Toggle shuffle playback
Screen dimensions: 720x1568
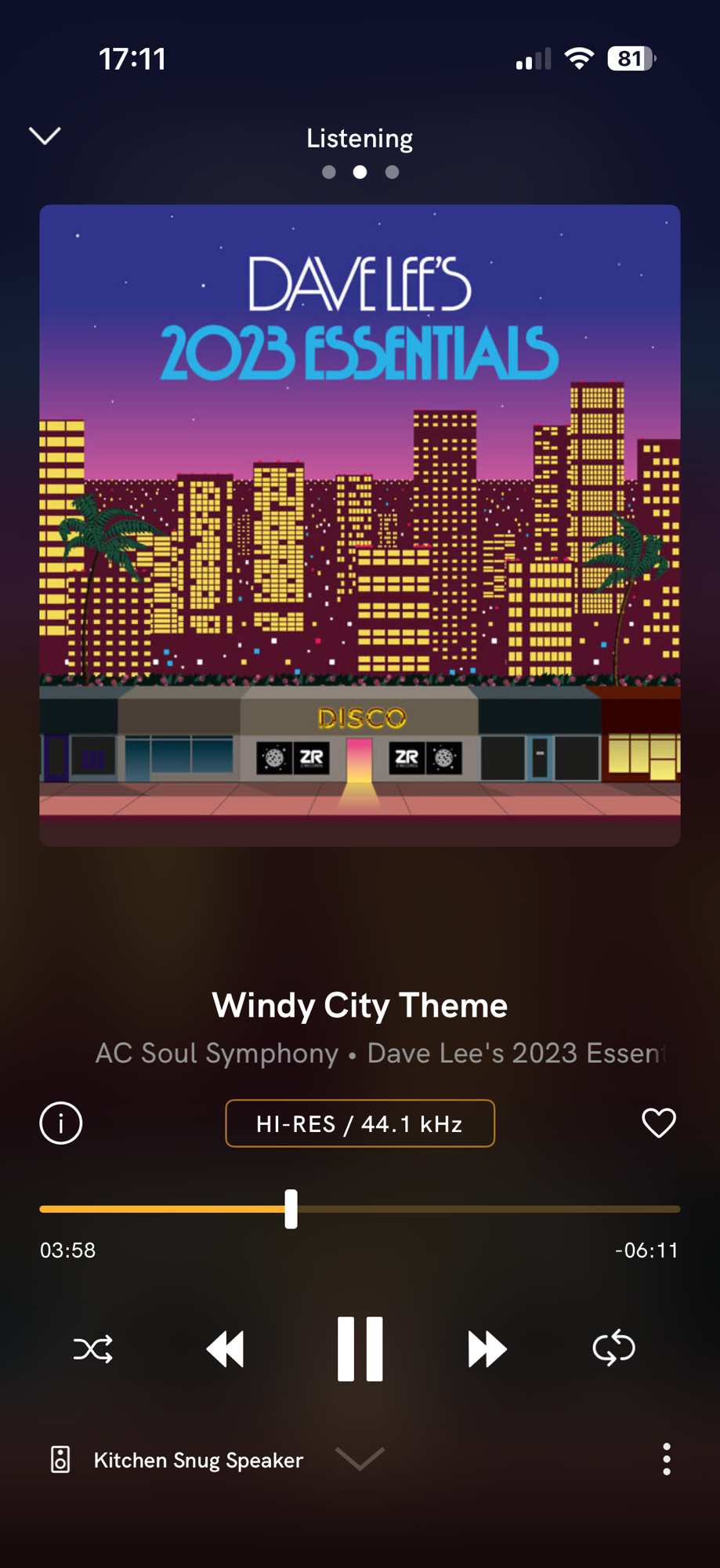(93, 1349)
